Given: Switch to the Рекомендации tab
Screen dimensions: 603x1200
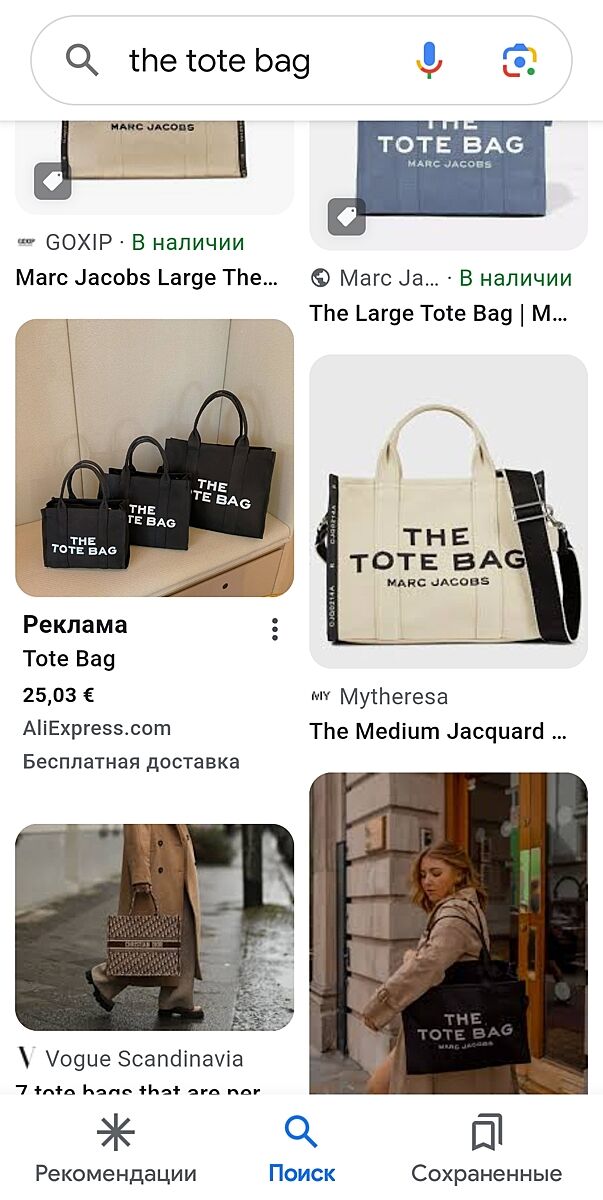Looking at the screenshot, I should pos(116,1149).
